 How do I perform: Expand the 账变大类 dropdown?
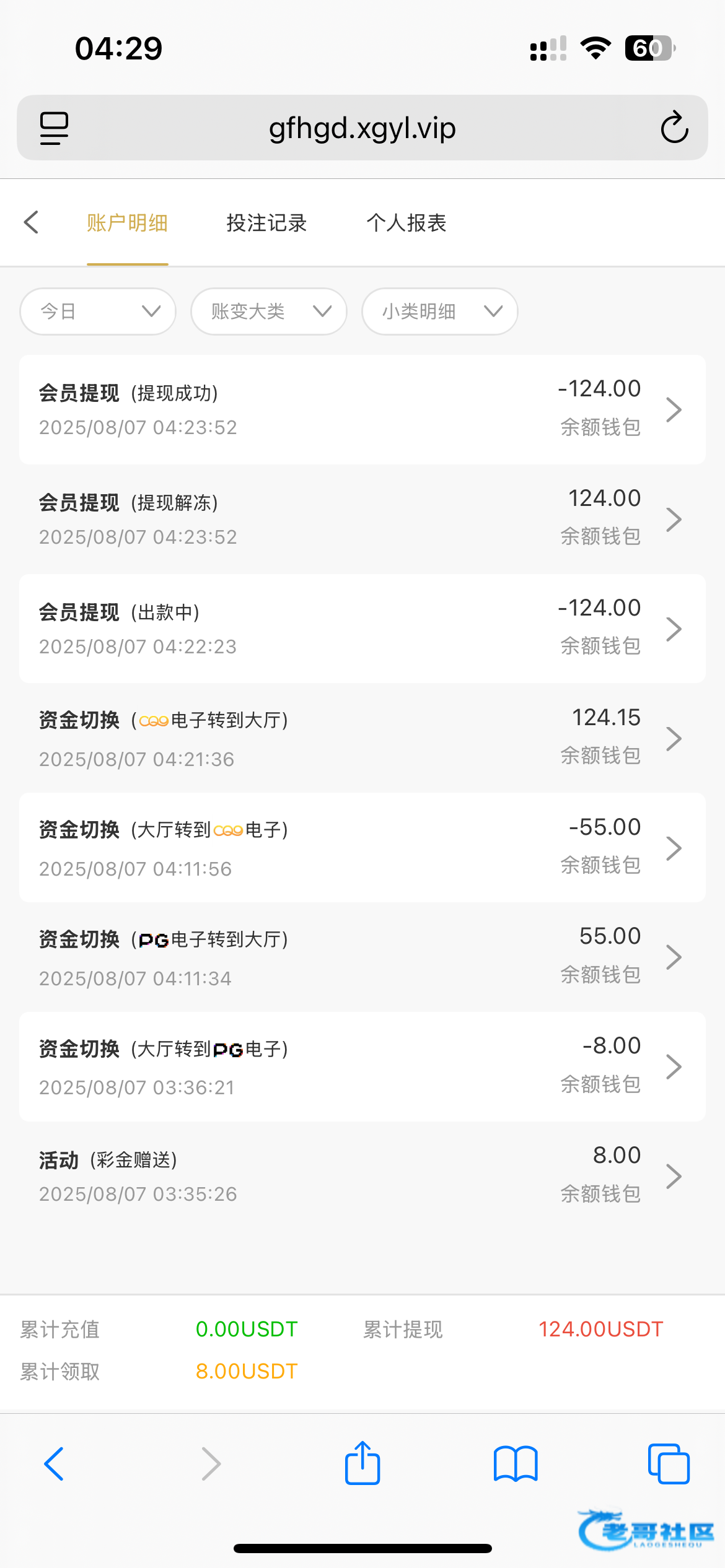pyautogui.click(x=269, y=311)
